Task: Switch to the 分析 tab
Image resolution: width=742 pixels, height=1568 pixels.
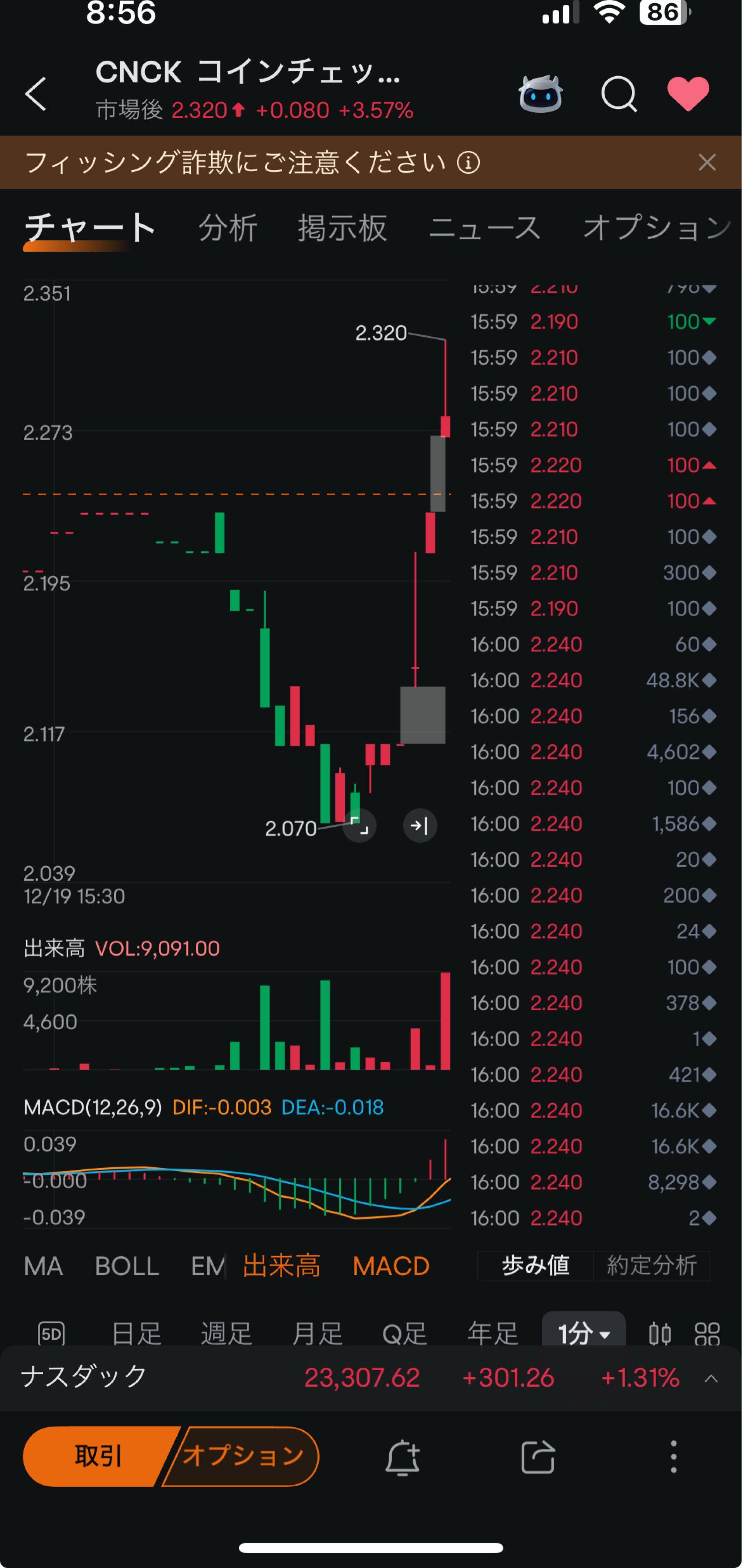Action: [228, 228]
